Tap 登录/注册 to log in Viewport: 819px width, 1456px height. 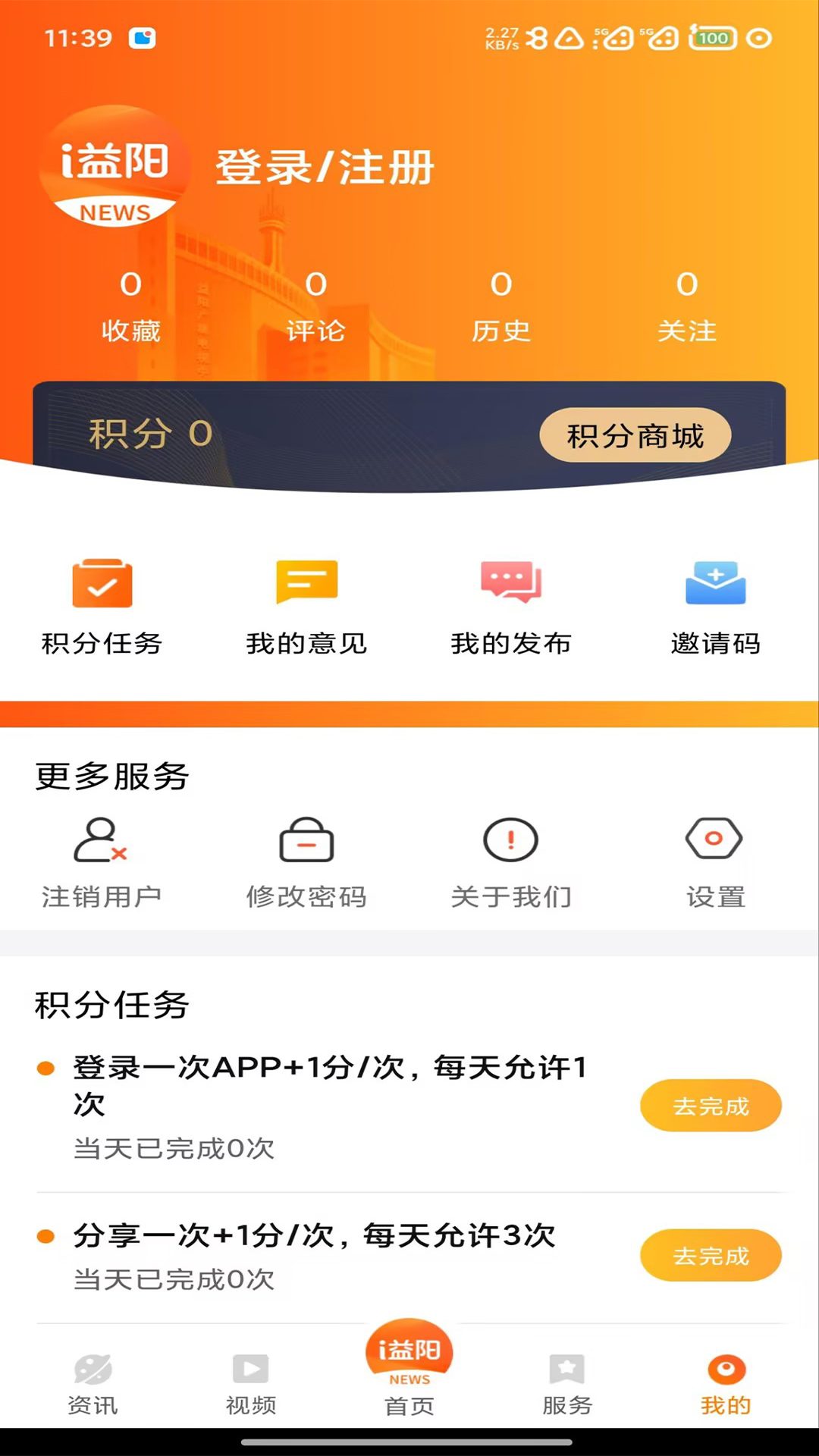325,167
